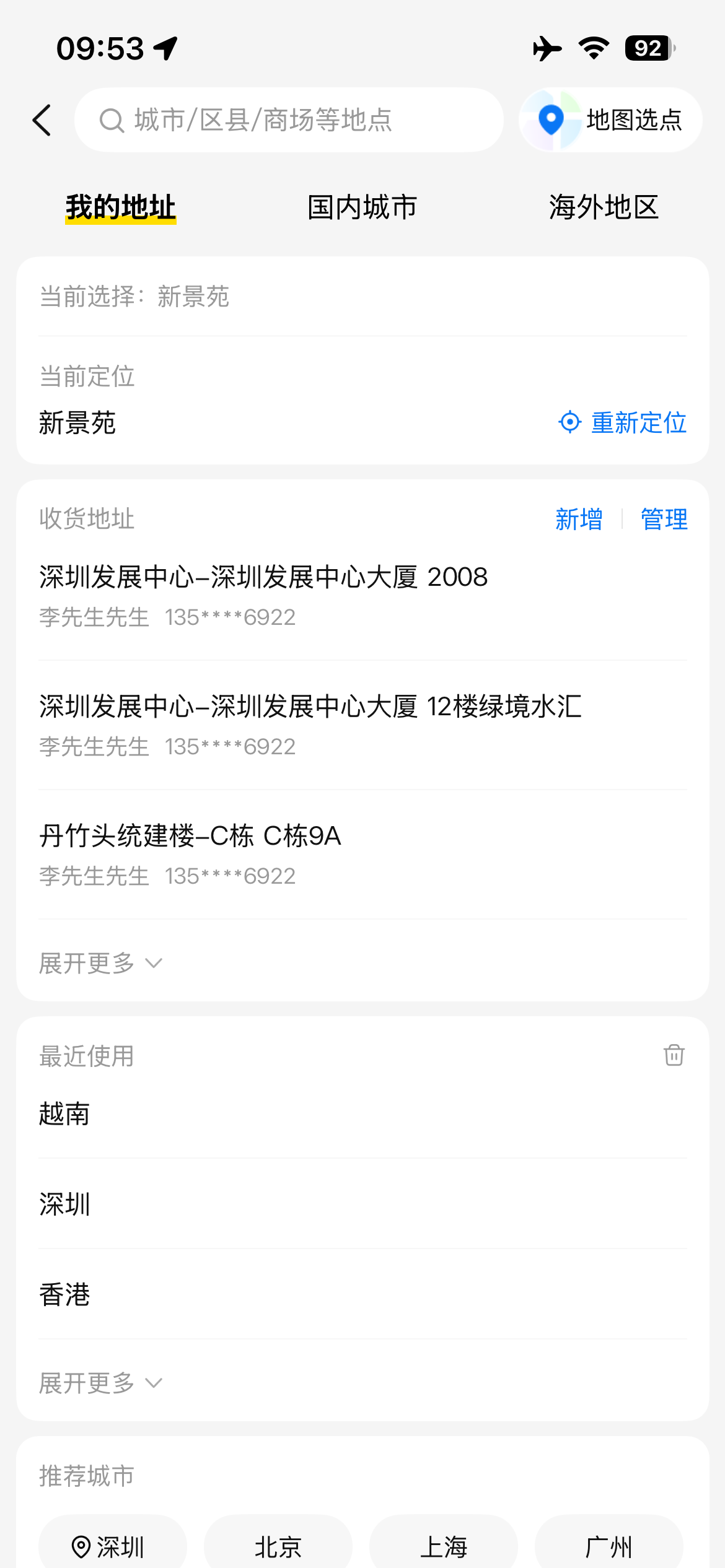Select address 深圳发展中心大厦 2008
Image resolution: width=725 pixels, height=1568 pixels.
[263, 595]
